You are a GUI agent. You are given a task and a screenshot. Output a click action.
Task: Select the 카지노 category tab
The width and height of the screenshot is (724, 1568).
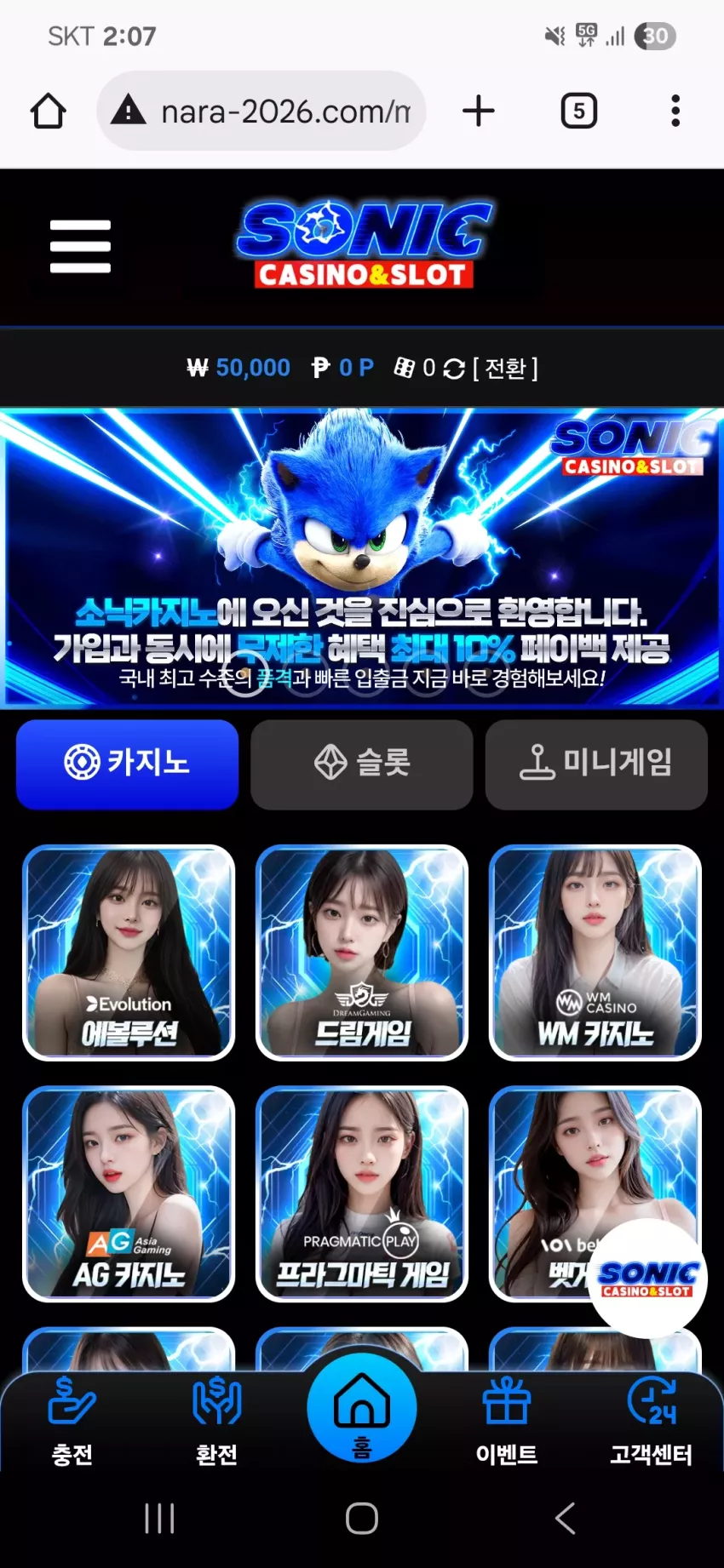coord(127,764)
